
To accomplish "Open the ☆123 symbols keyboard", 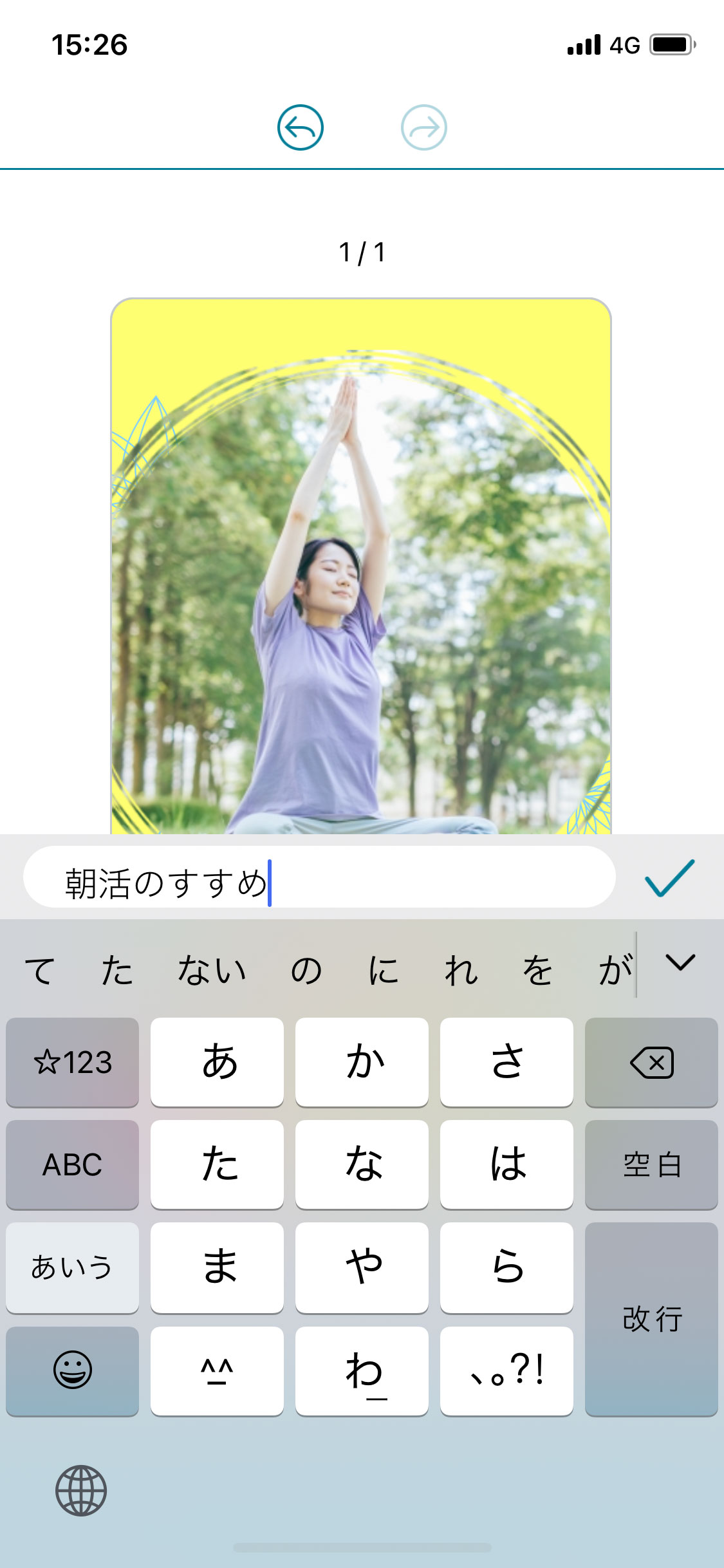I will coord(72,1062).
